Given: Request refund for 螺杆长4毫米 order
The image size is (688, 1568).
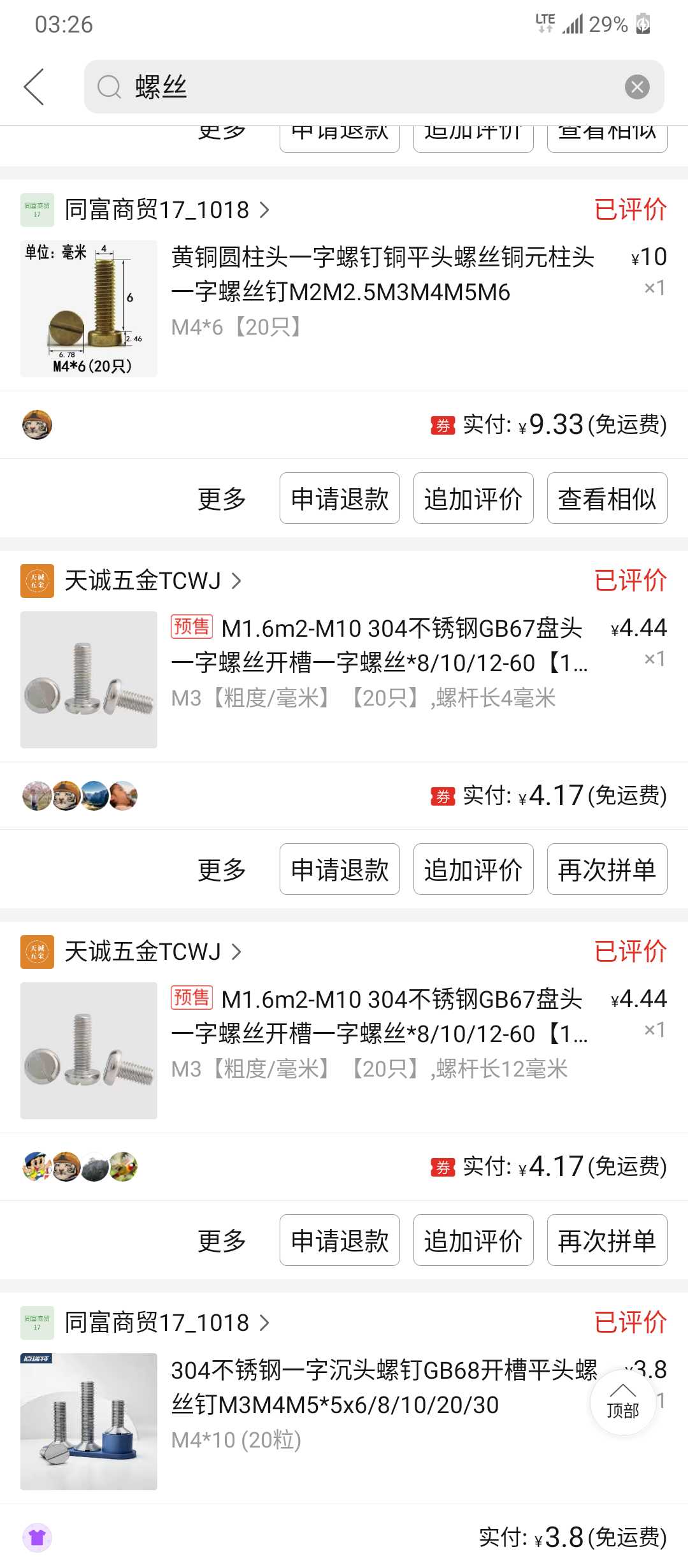Looking at the screenshot, I should point(340,869).
